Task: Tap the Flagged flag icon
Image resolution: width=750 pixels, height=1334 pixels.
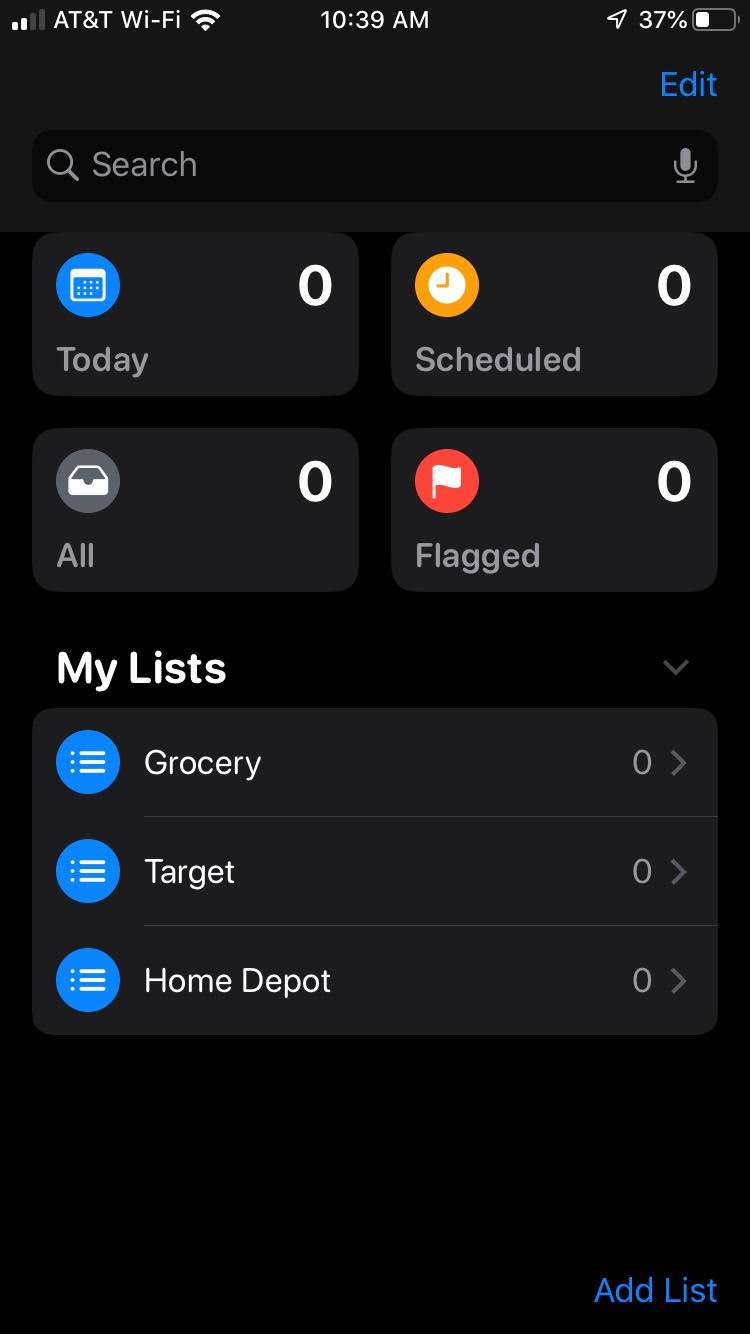Action: 447,481
